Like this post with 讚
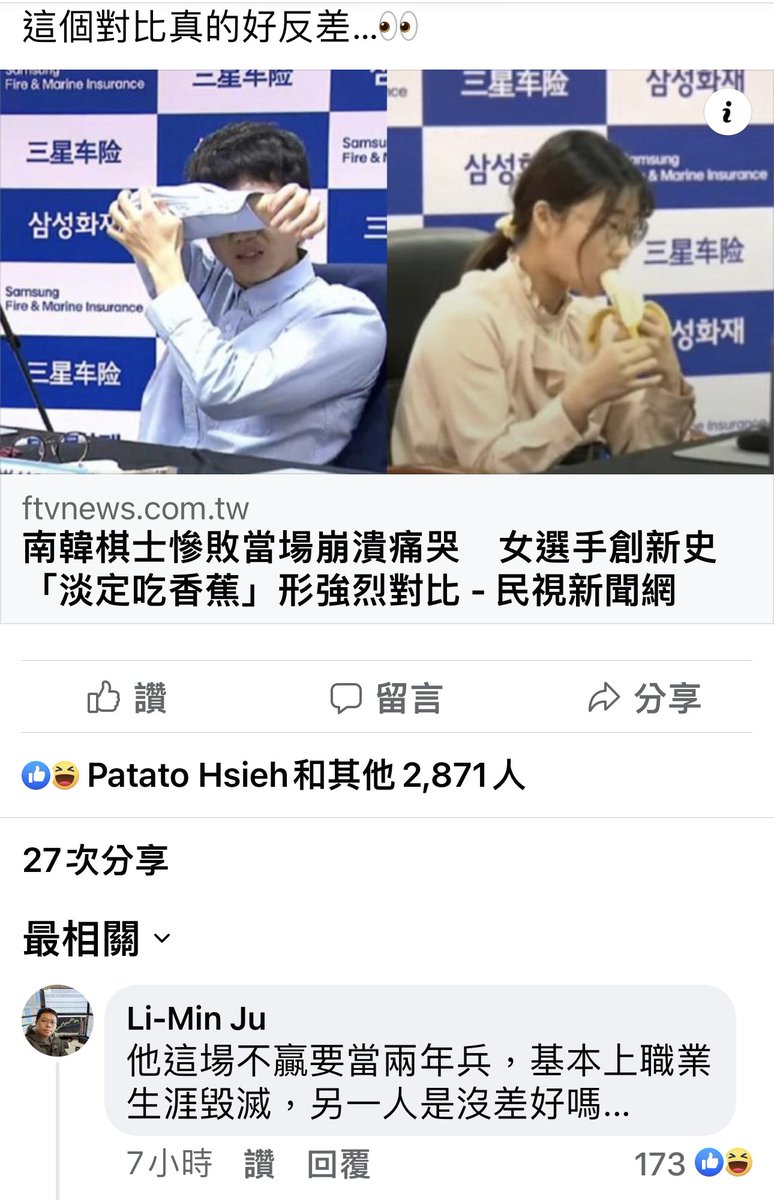The image size is (774, 1200). coord(127,698)
